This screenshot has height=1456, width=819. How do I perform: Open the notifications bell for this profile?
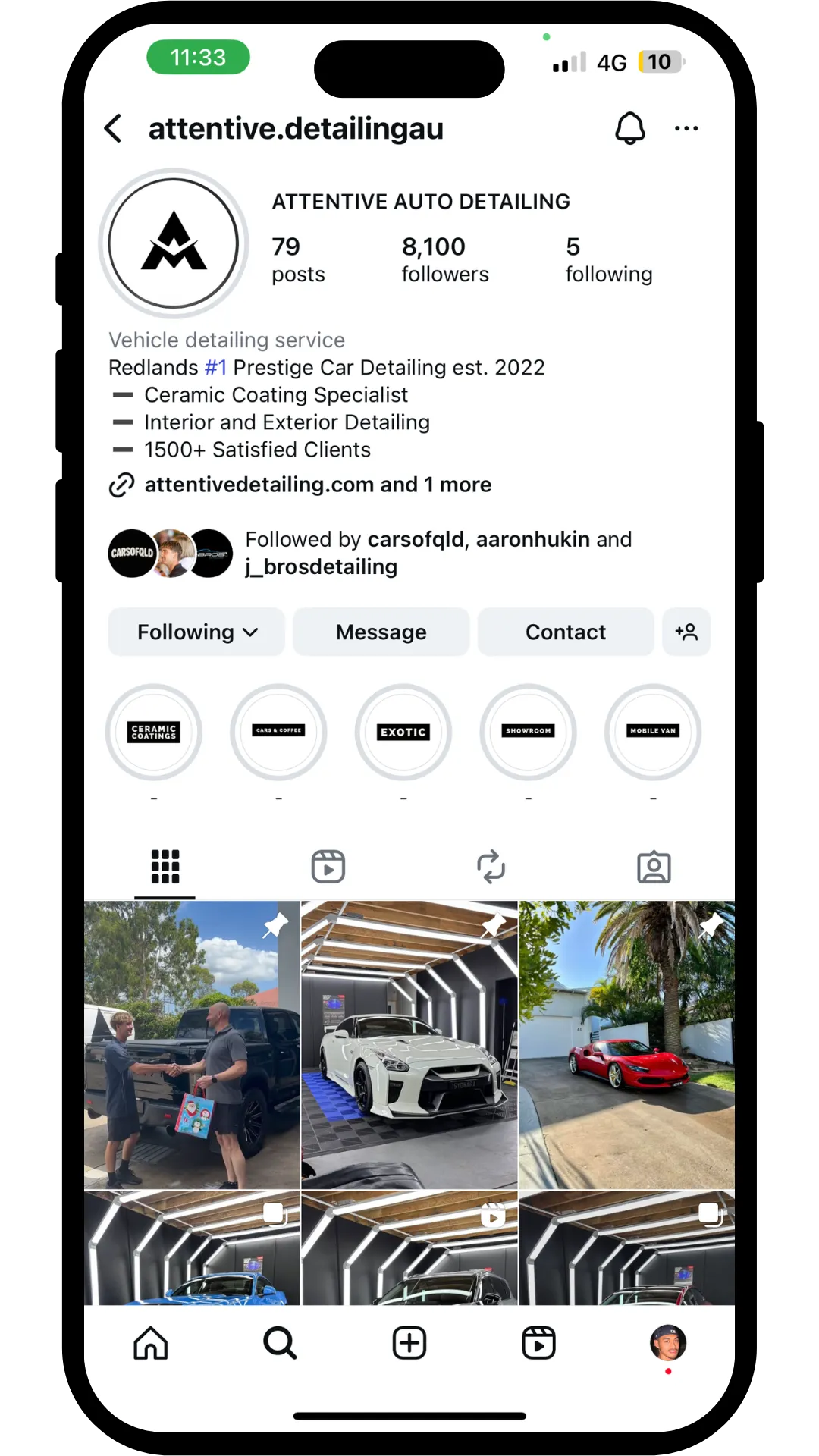pos(629,129)
